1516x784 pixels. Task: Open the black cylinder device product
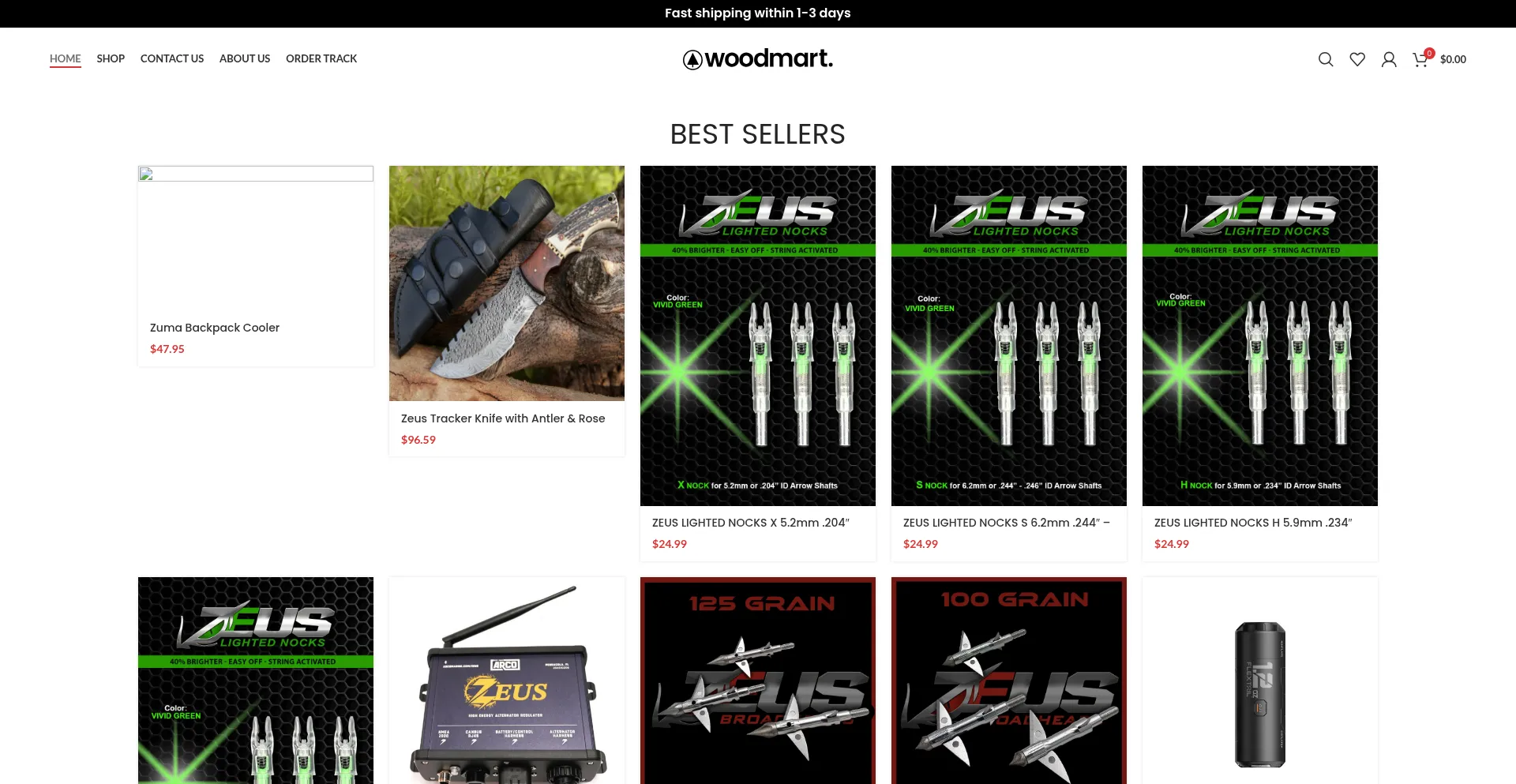(x=1259, y=693)
